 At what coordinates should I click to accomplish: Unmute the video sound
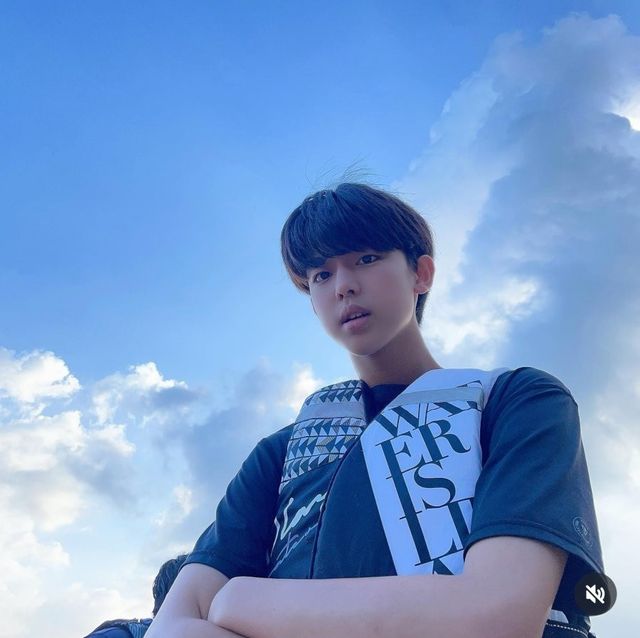[x=595, y=593]
